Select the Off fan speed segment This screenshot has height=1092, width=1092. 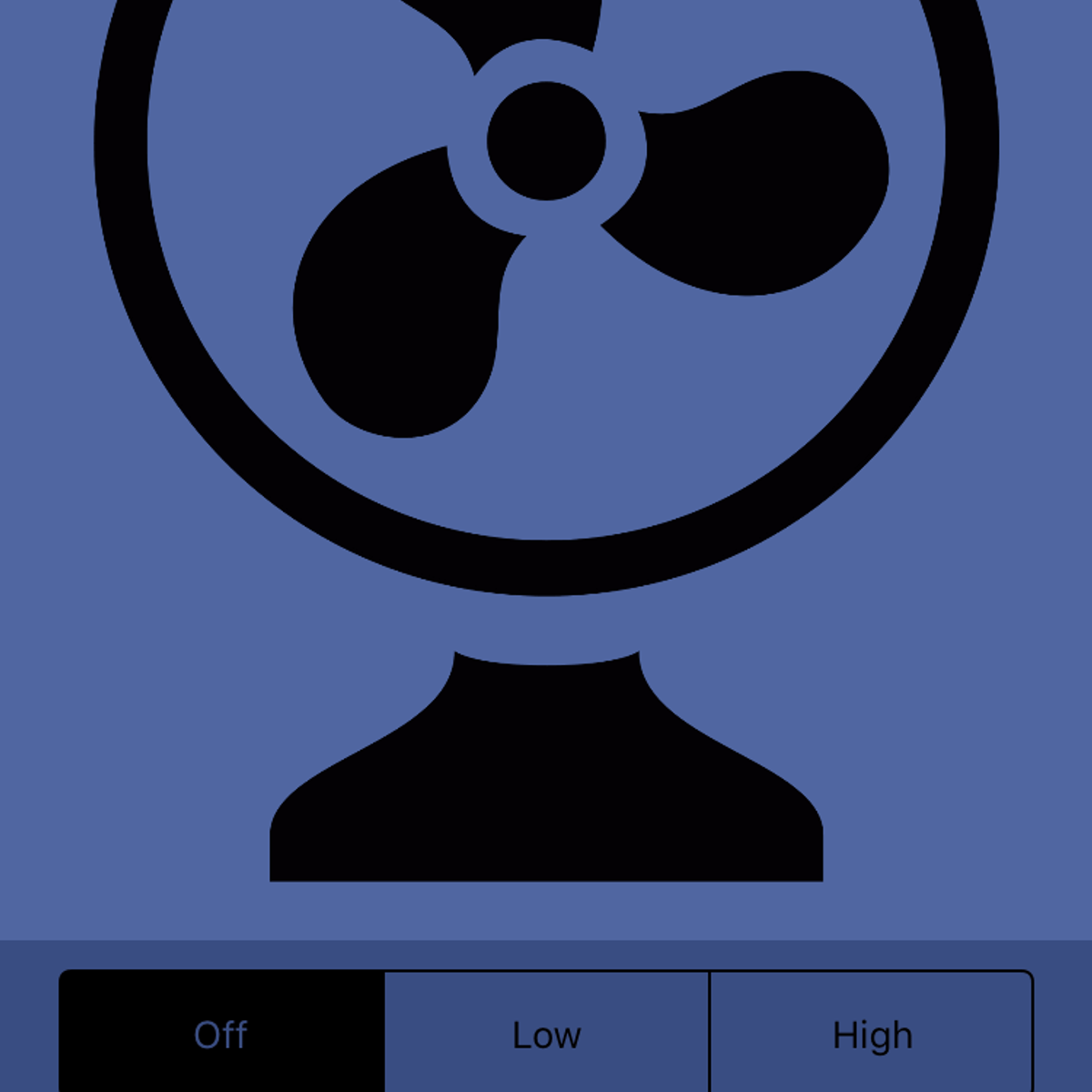[x=221, y=1034]
